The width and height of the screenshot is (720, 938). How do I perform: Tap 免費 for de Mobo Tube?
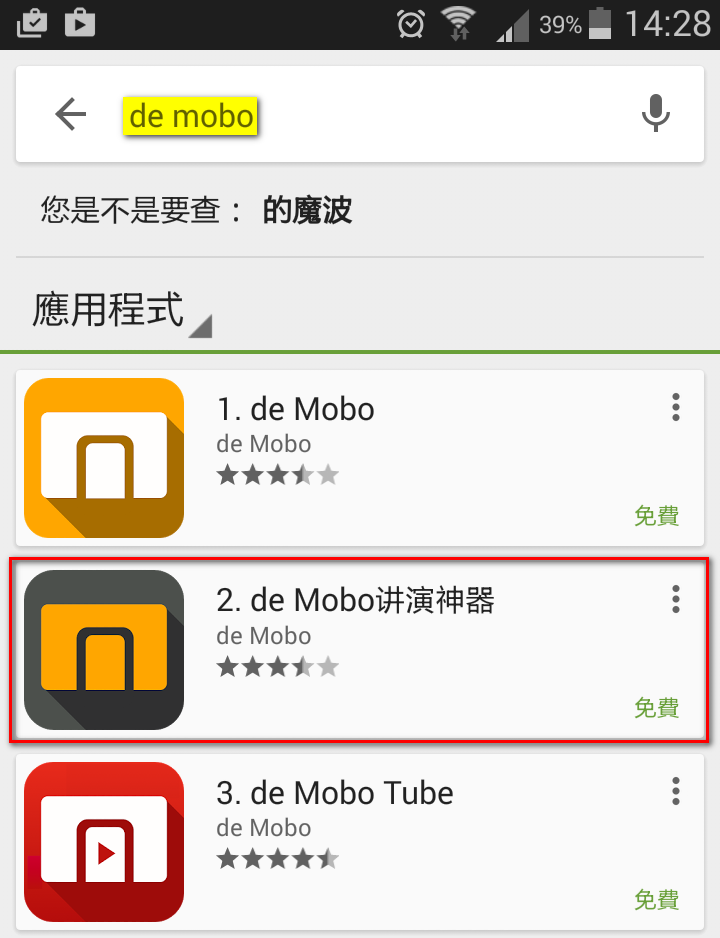tap(656, 899)
